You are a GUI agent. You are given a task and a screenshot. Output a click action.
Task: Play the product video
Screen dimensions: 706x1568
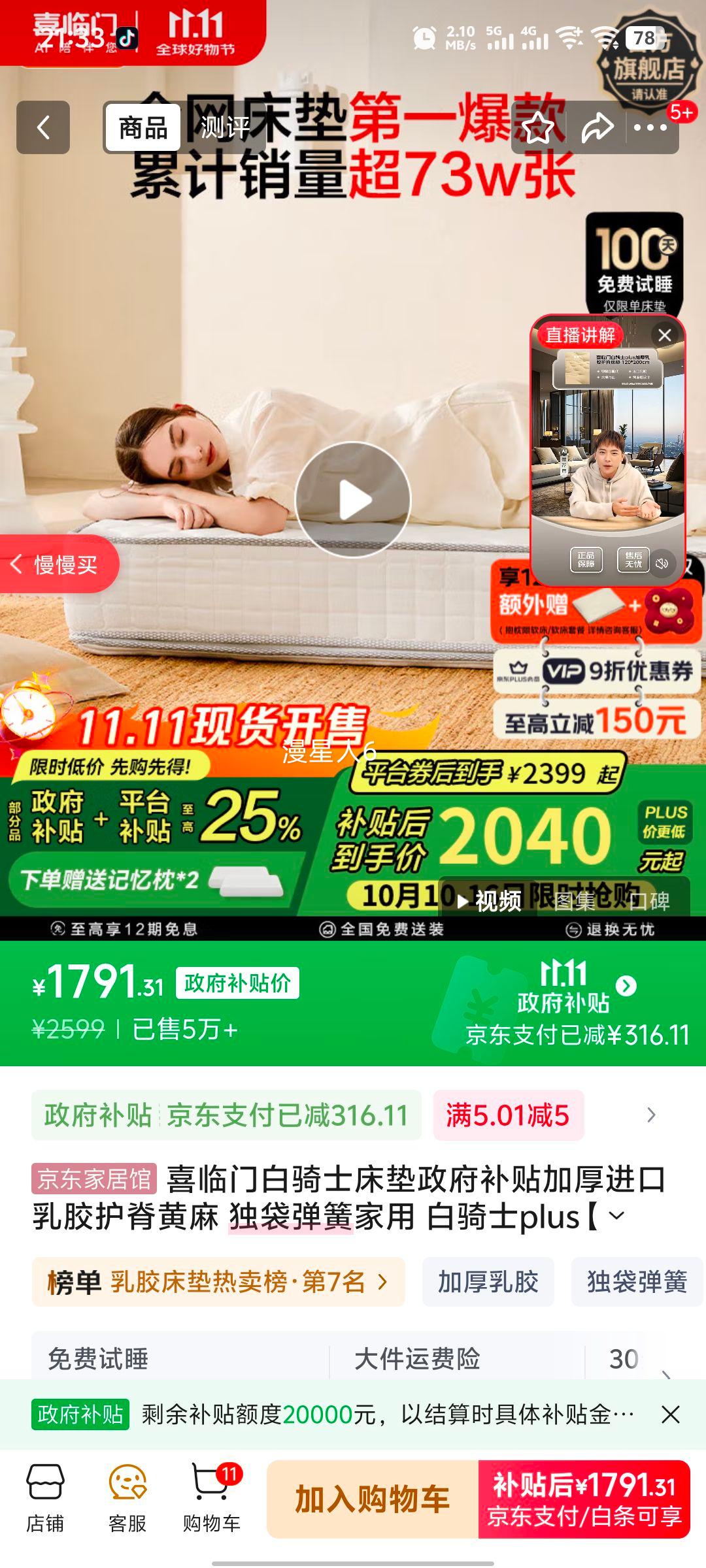click(x=353, y=500)
